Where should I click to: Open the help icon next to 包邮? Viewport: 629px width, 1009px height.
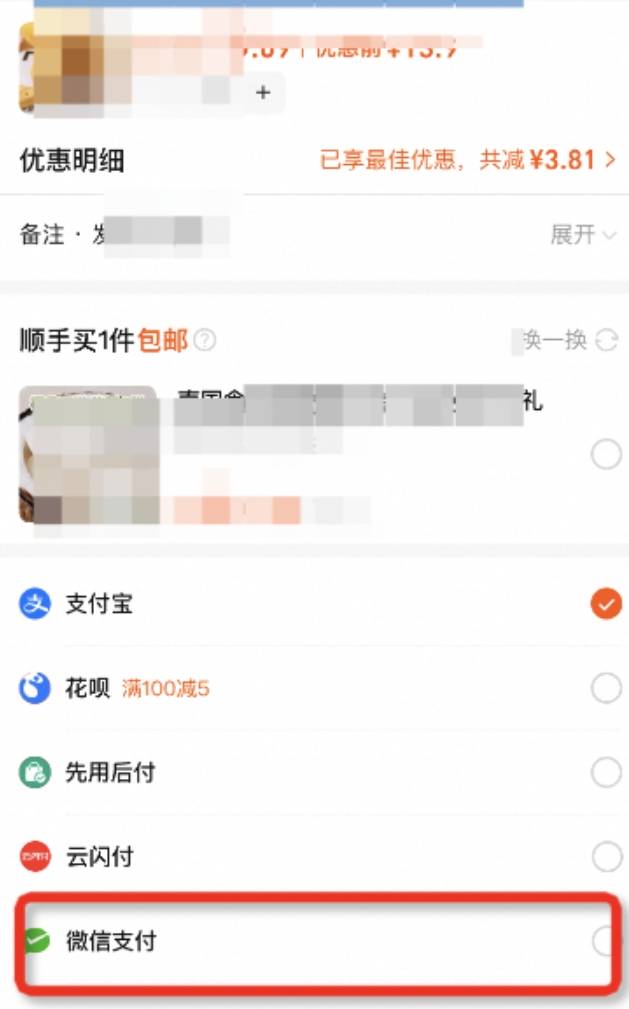tap(205, 340)
